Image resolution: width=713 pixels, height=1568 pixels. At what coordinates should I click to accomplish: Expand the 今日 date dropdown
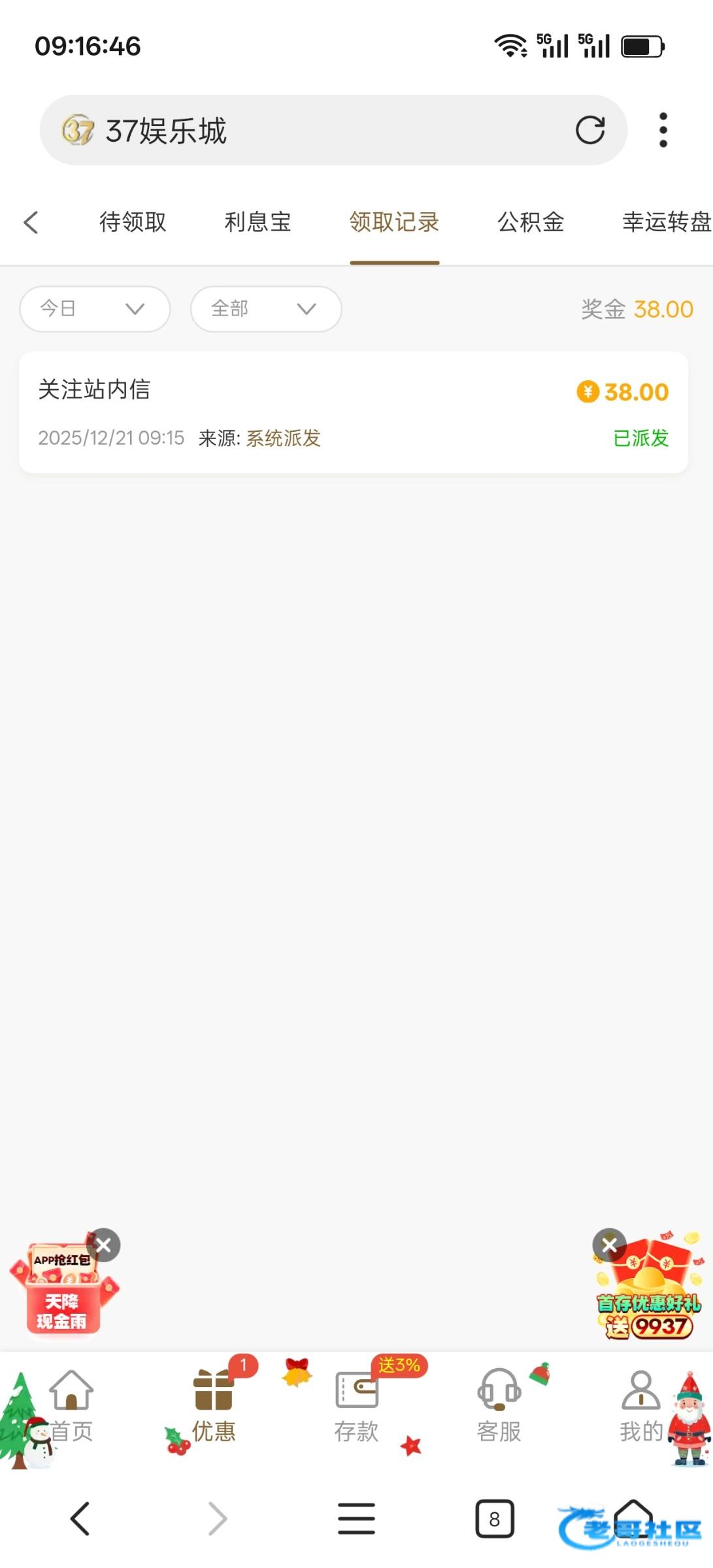pos(95,308)
